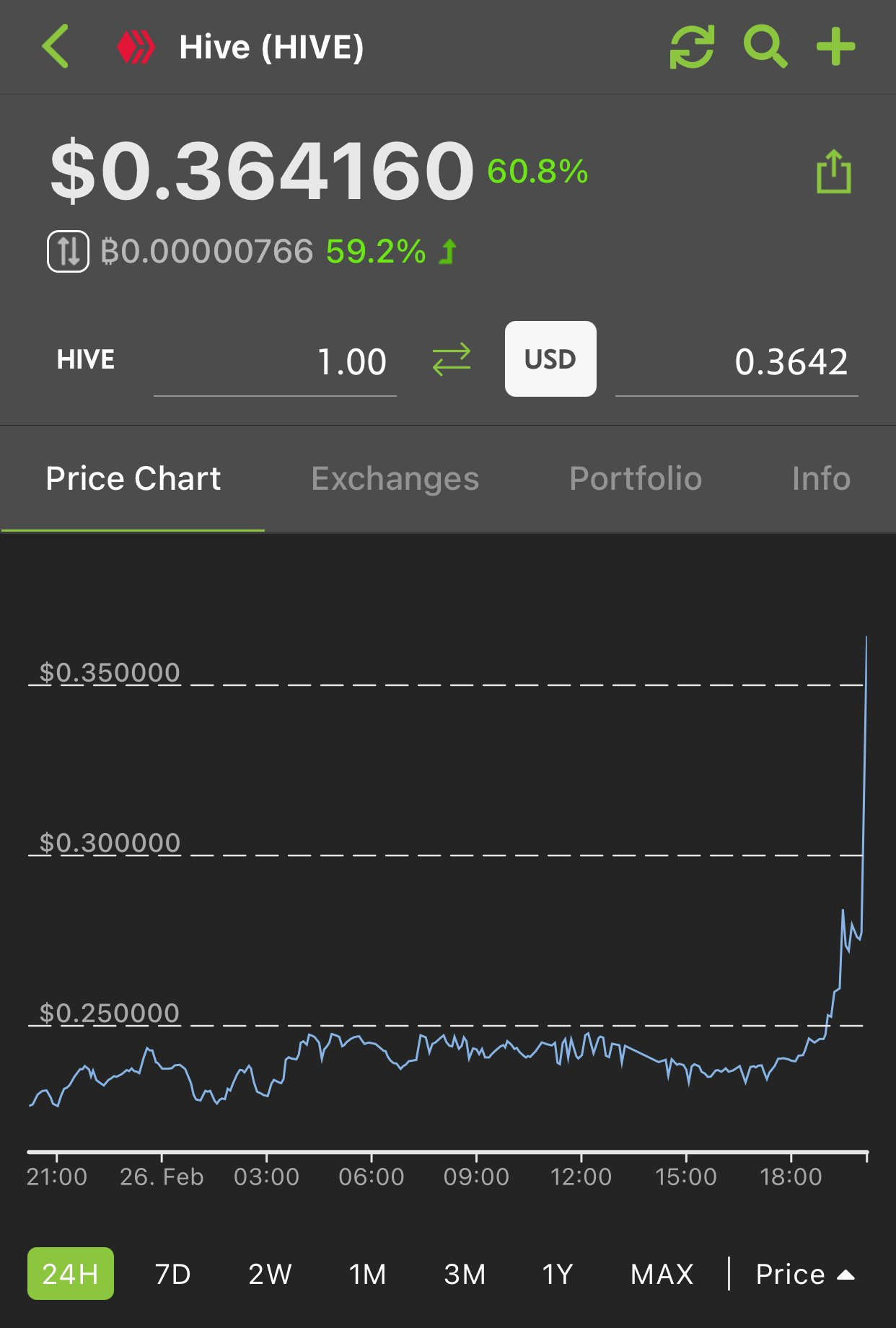Swap the conversion direction arrows
Viewport: 896px width, 1328px height.
pyautogui.click(x=452, y=359)
